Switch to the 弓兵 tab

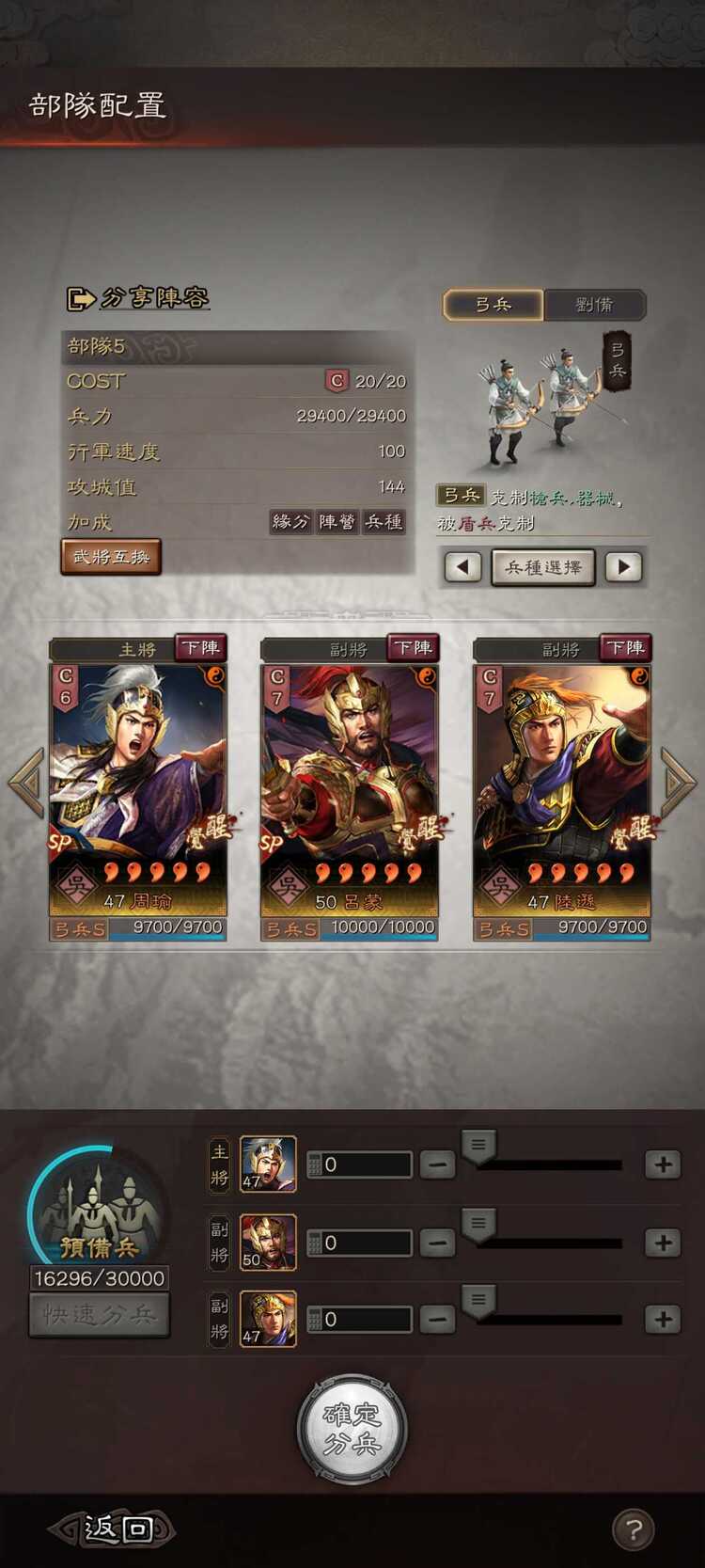tap(493, 305)
